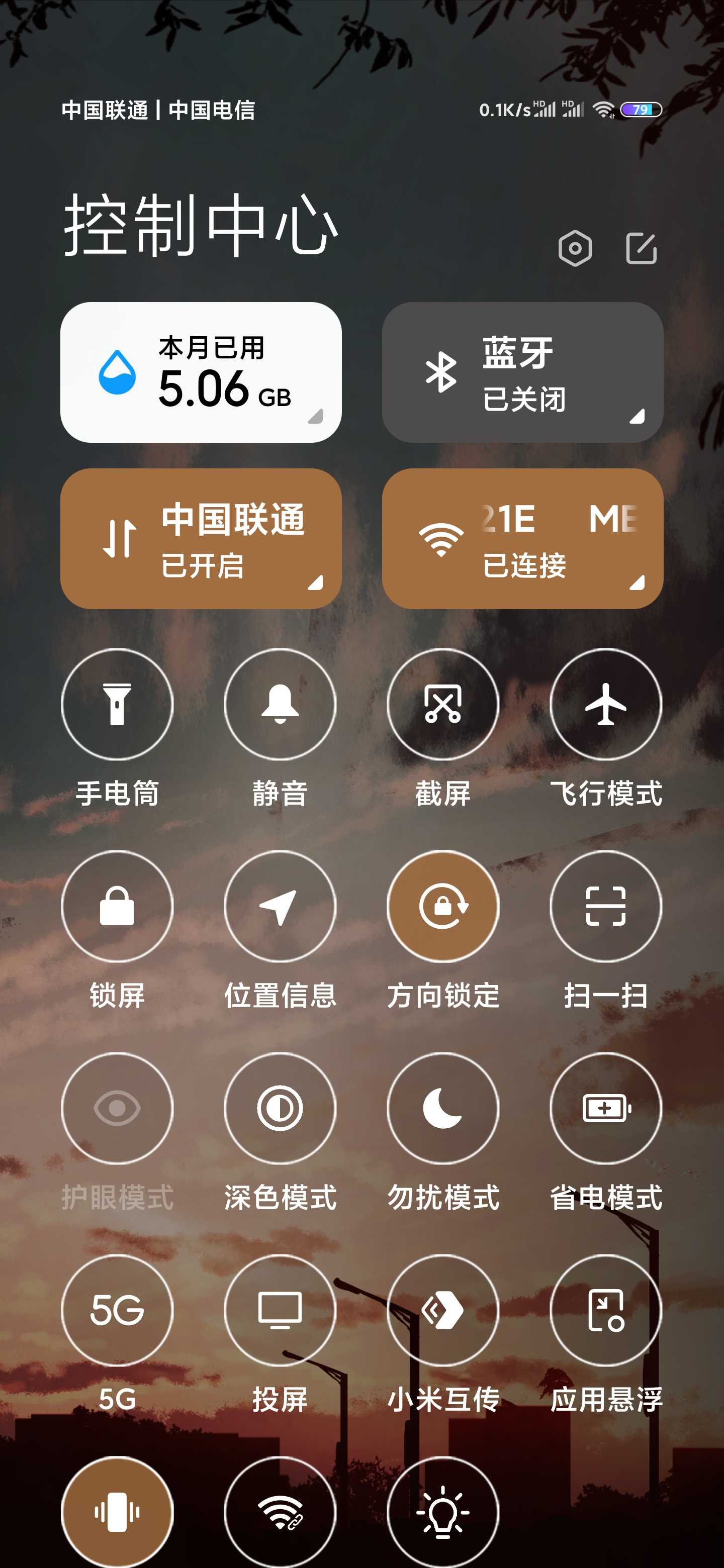Tap the edit icon to rearrange toggles
Image resolution: width=724 pixels, height=1568 pixels.
pos(641,248)
